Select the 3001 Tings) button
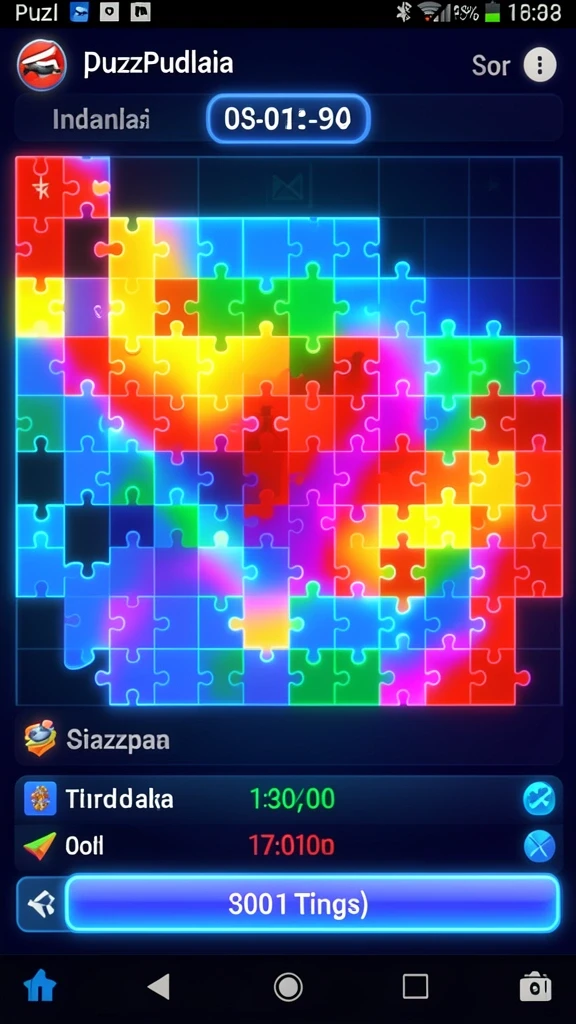576x1024 pixels. click(312, 904)
